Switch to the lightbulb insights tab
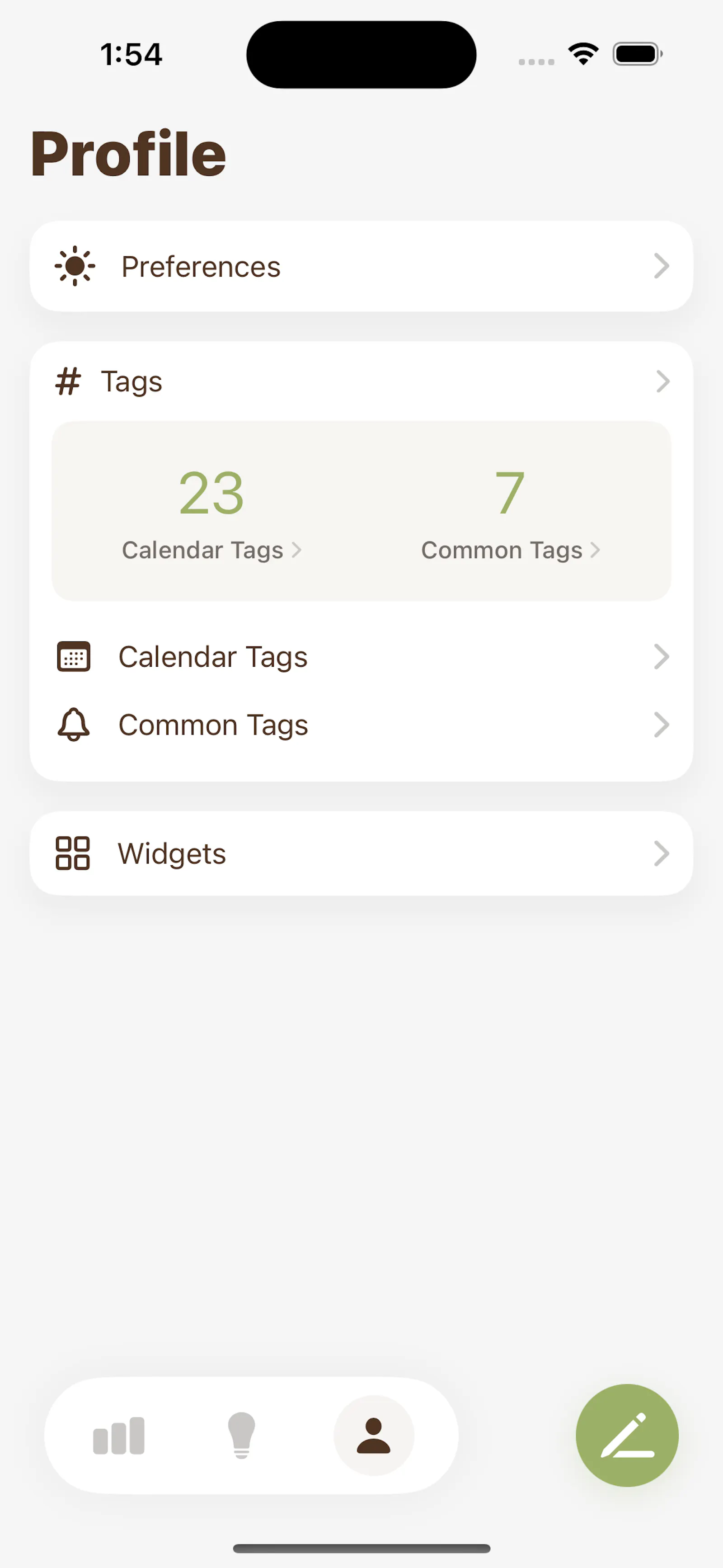 click(x=242, y=1436)
